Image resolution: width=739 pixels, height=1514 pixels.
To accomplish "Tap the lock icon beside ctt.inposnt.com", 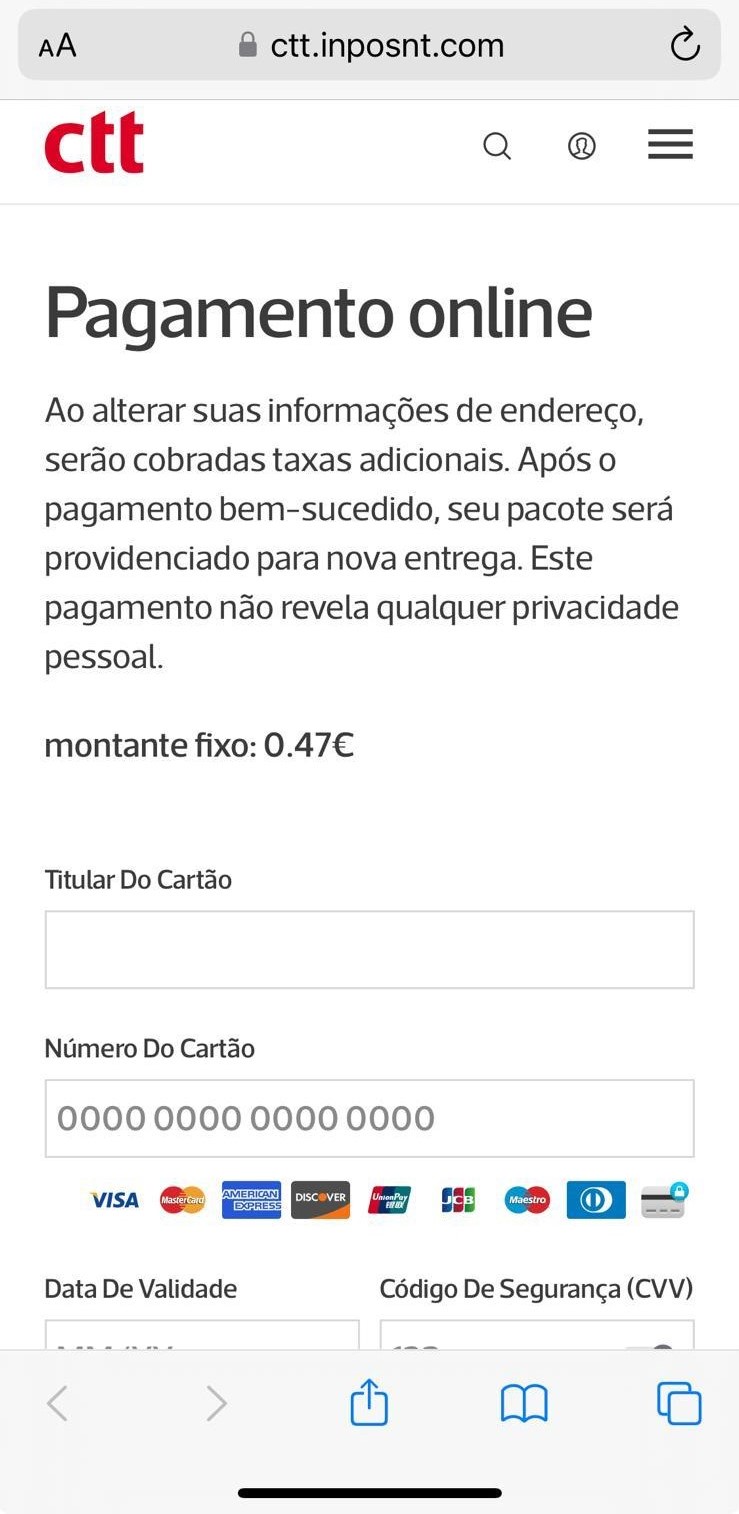I will tap(249, 44).
